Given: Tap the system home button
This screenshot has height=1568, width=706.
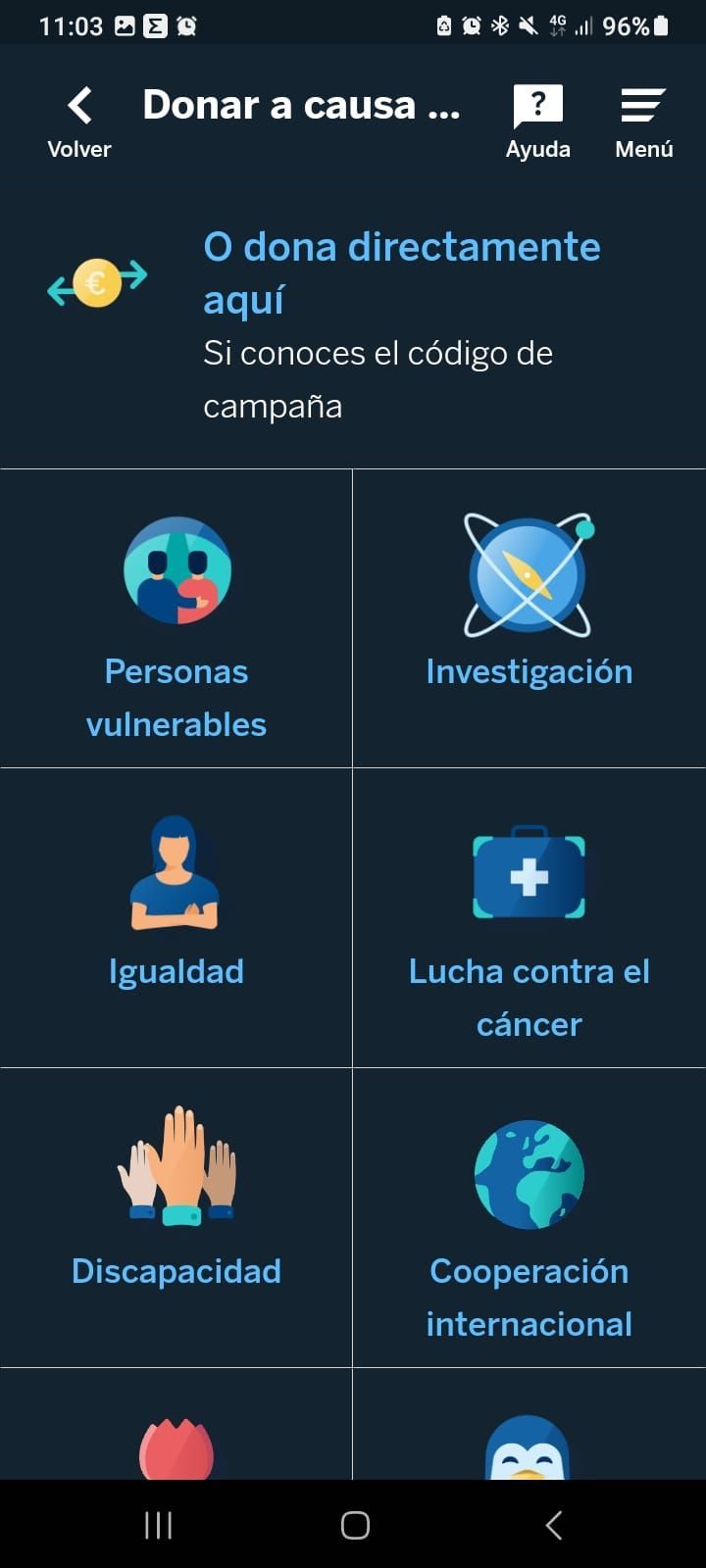Looking at the screenshot, I should (x=355, y=1525).
